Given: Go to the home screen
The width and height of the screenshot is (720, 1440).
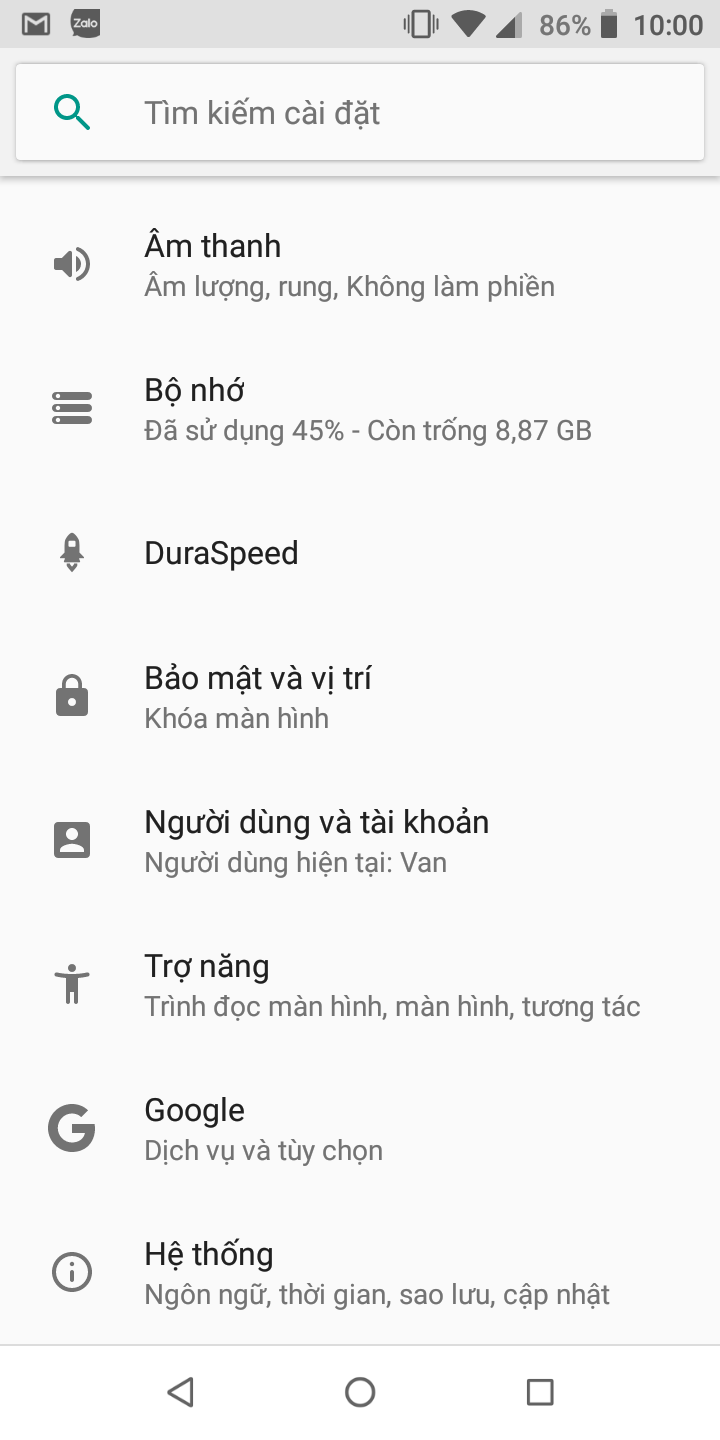Looking at the screenshot, I should [x=360, y=1392].
